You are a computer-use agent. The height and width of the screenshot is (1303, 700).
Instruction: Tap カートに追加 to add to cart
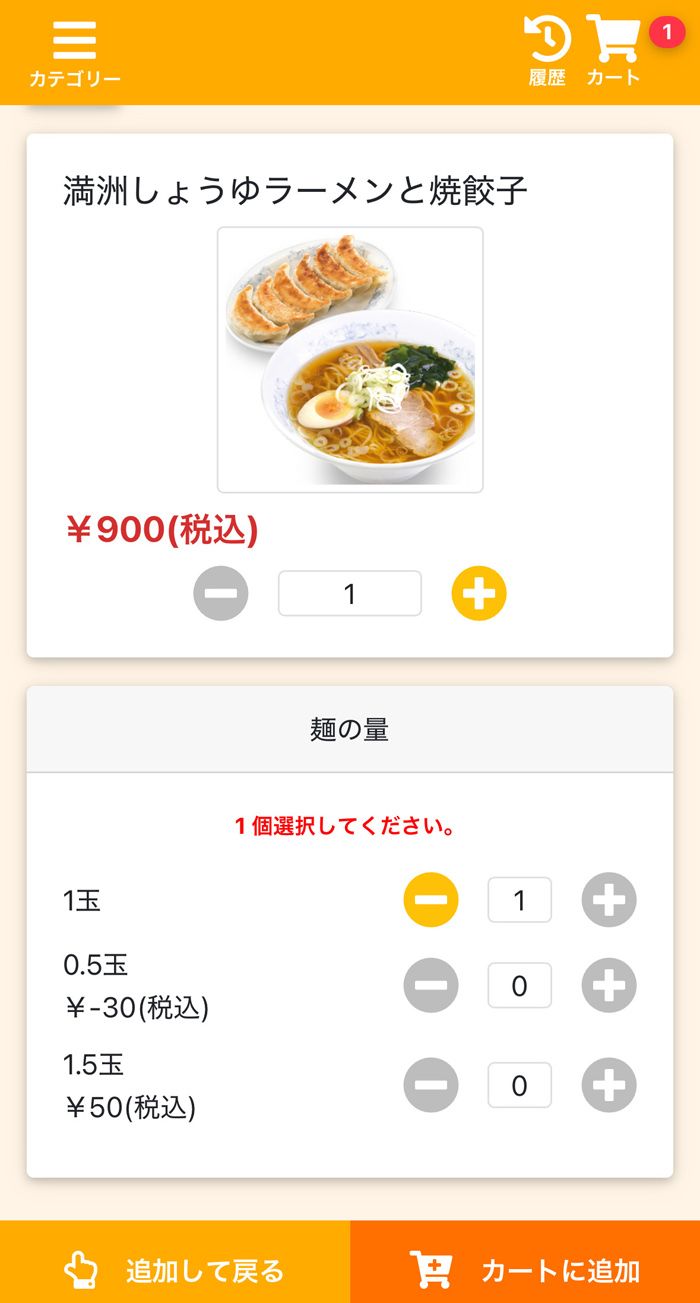[525, 1270]
